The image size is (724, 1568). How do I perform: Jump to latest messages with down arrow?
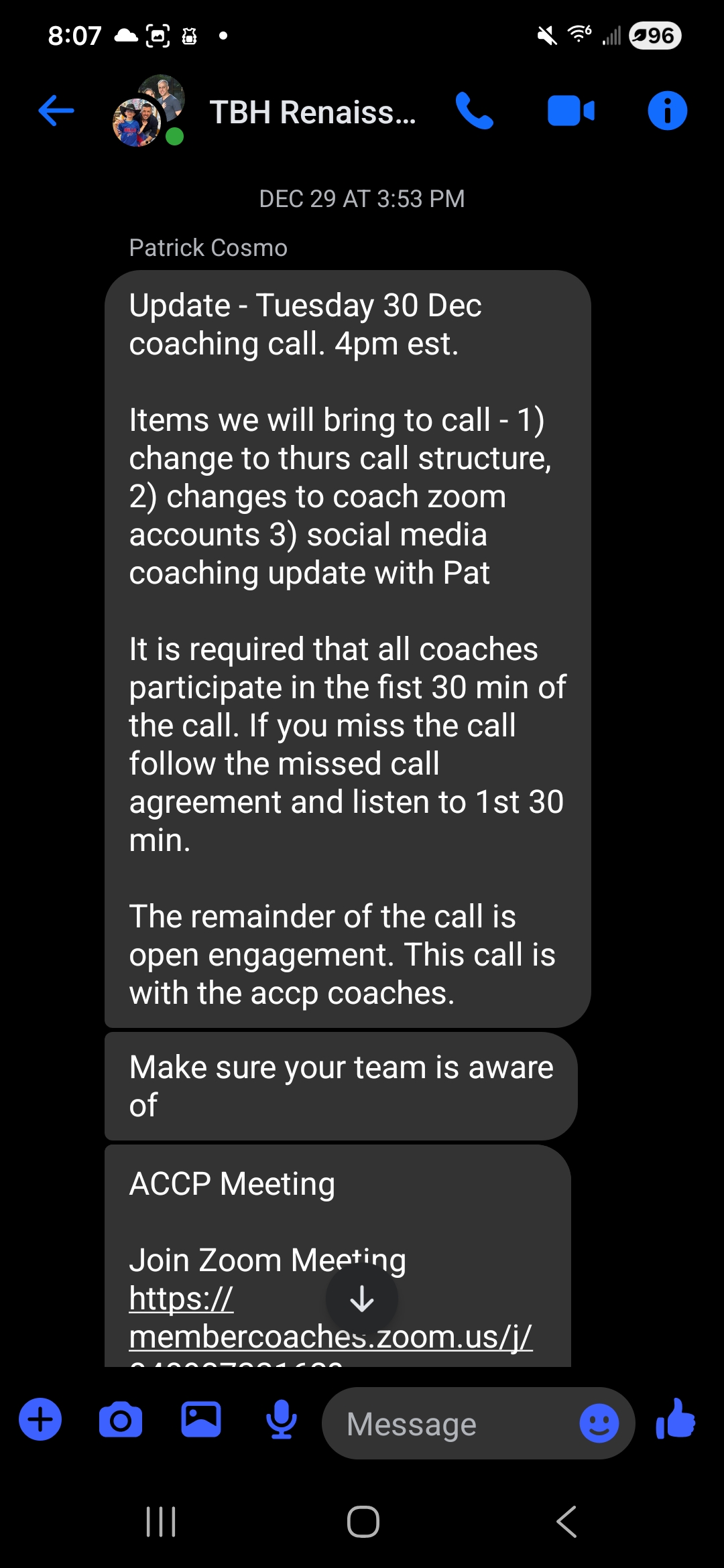362,1299
